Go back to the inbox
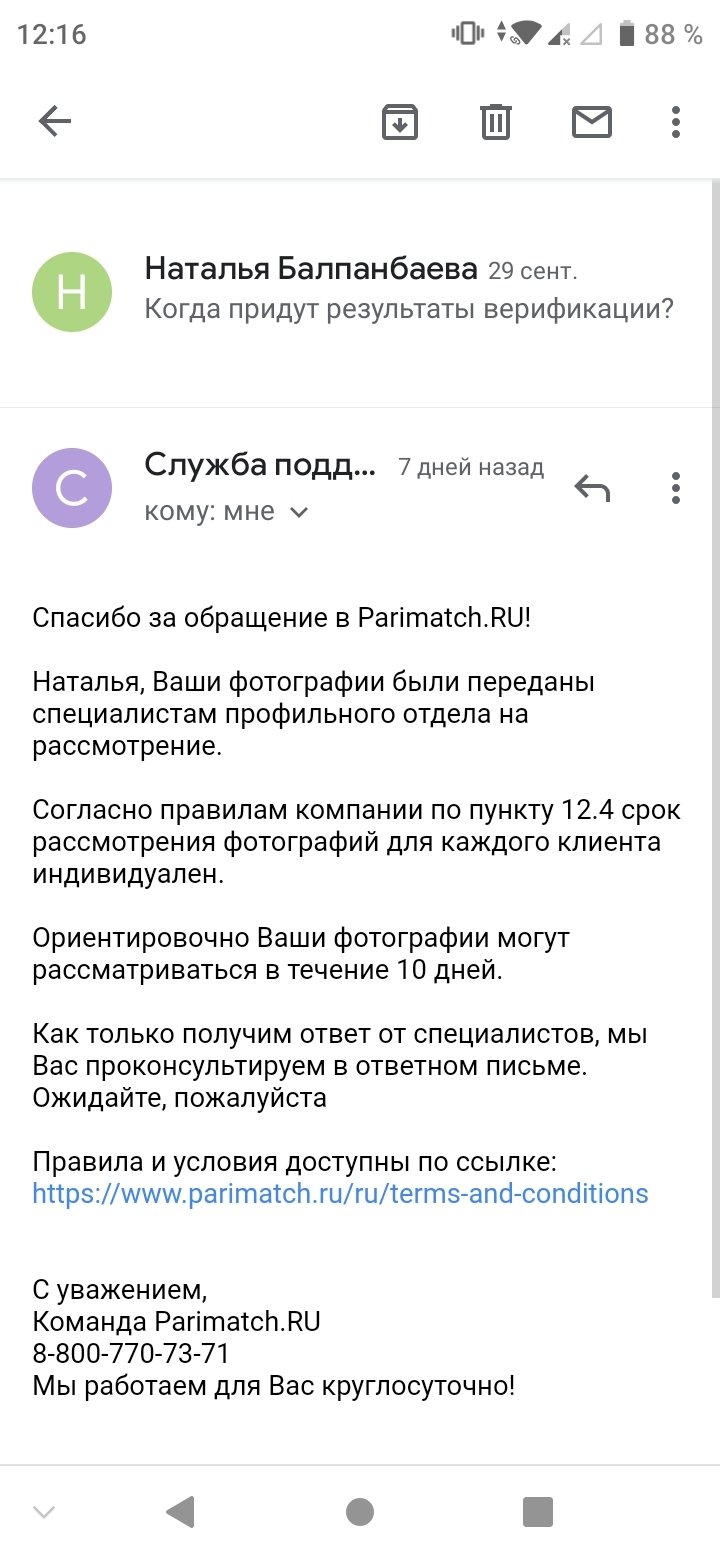Image resolution: width=720 pixels, height=1560 pixels. 55,122
